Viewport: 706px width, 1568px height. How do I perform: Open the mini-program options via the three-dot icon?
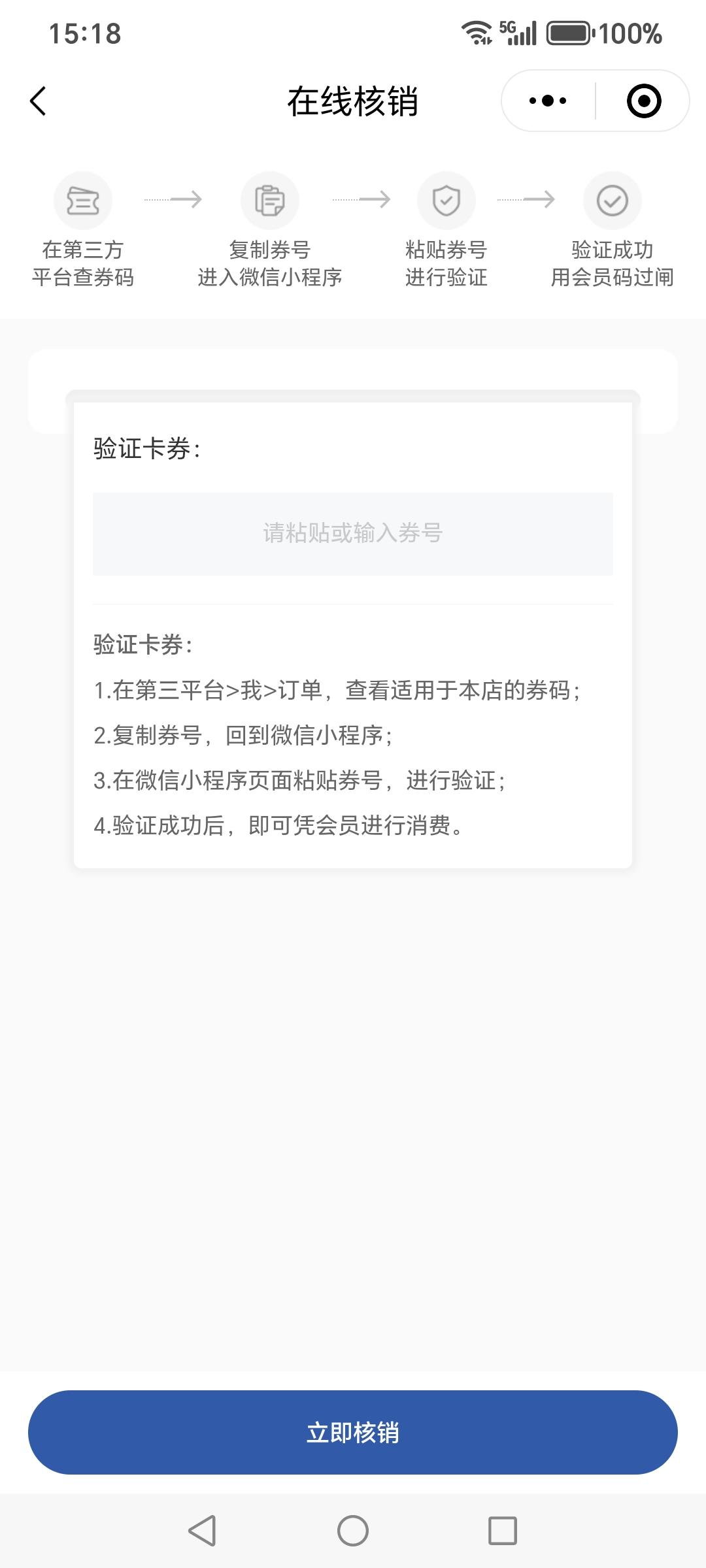(x=548, y=101)
